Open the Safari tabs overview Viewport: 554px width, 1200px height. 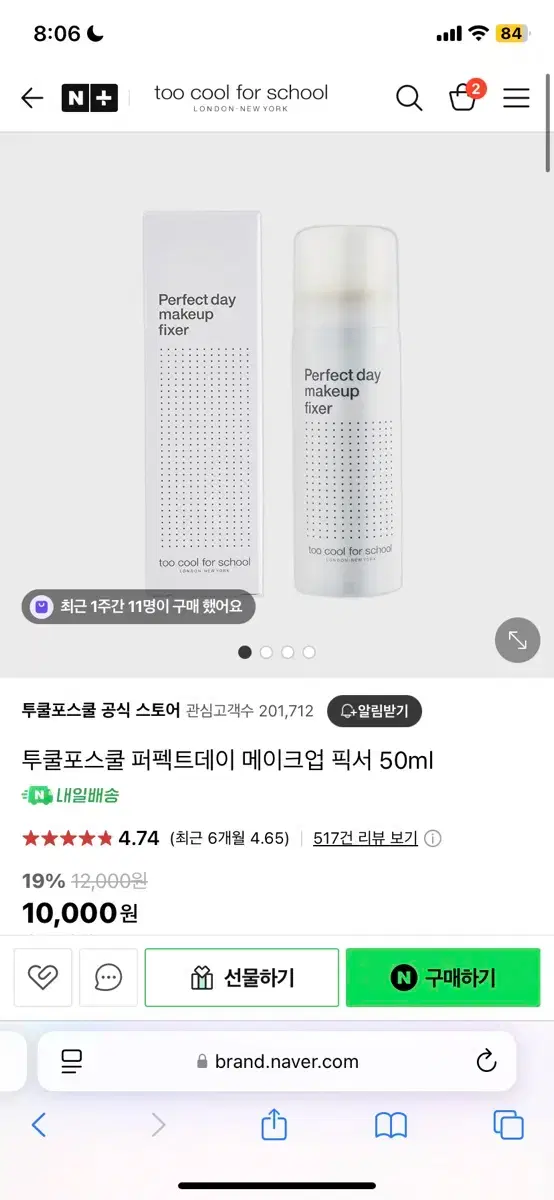click(508, 1125)
